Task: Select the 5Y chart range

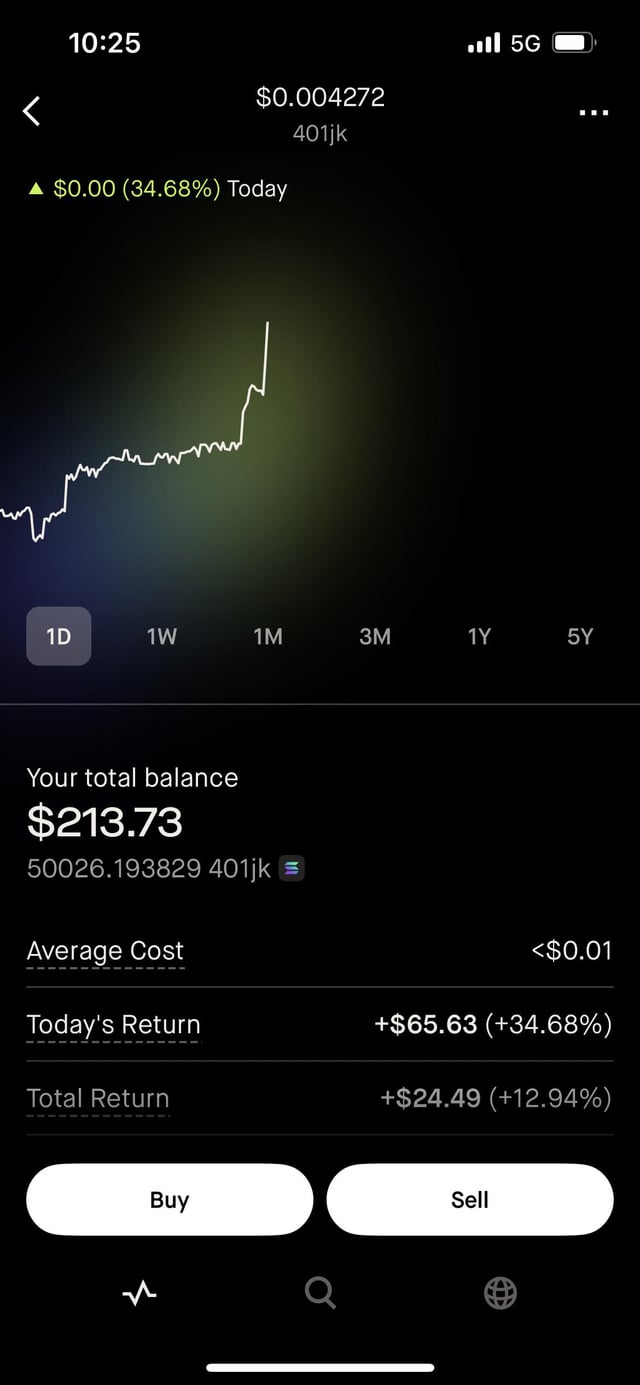Action: (x=580, y=636)
